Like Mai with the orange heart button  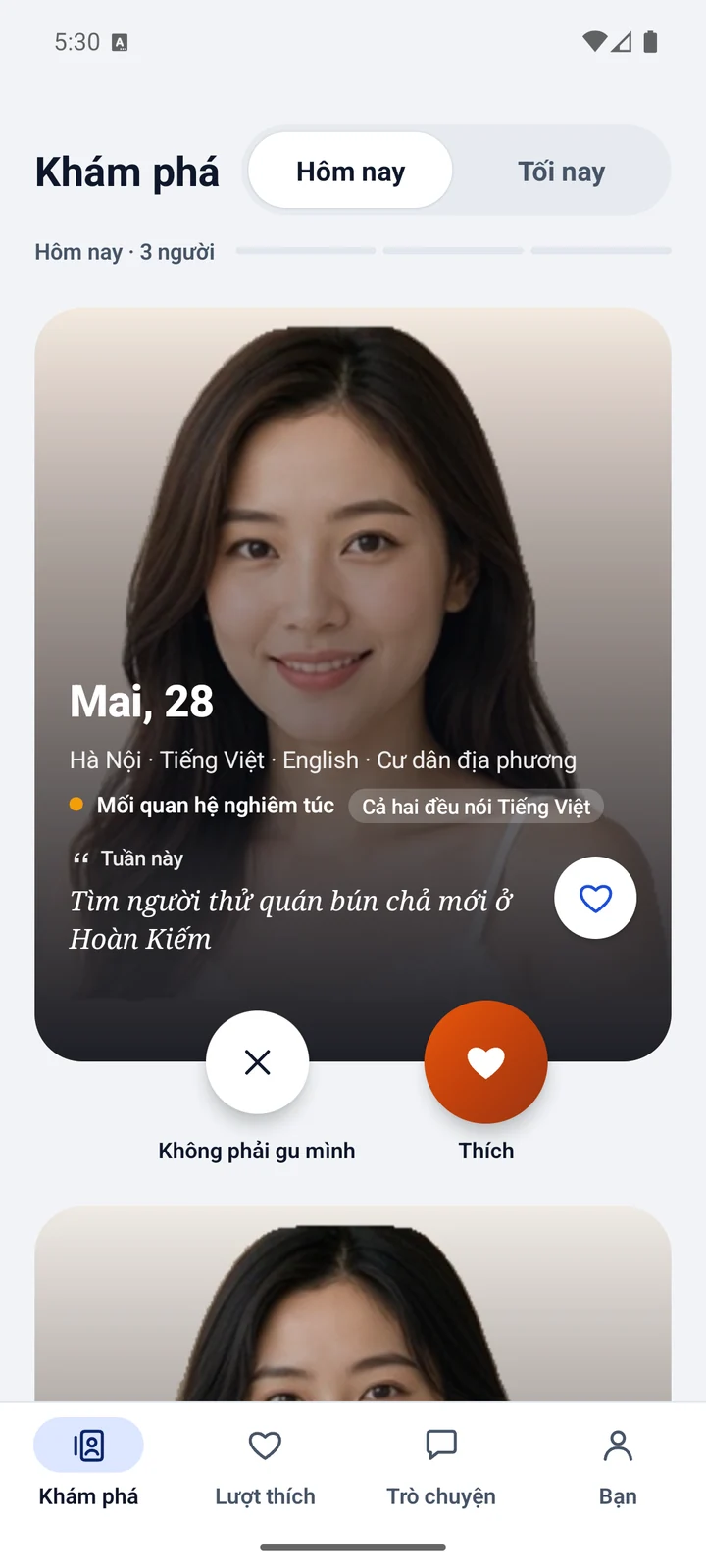[x=485, y=1062]
